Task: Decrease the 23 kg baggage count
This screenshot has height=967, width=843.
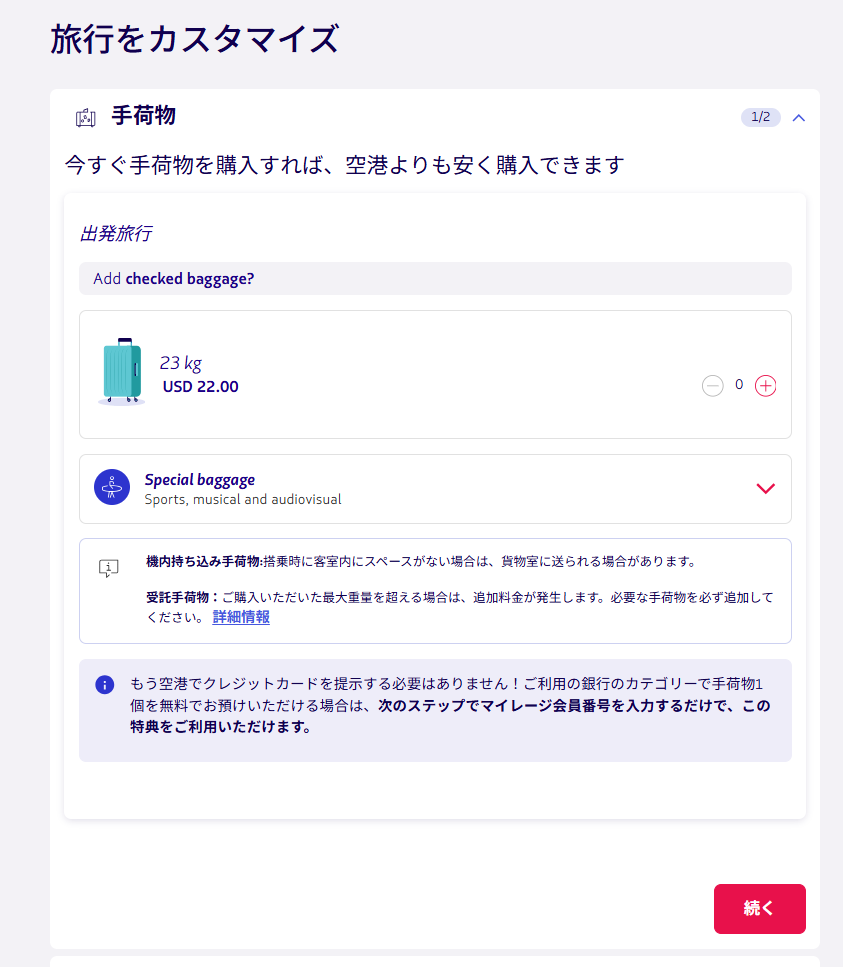Action: click(712, 385)
